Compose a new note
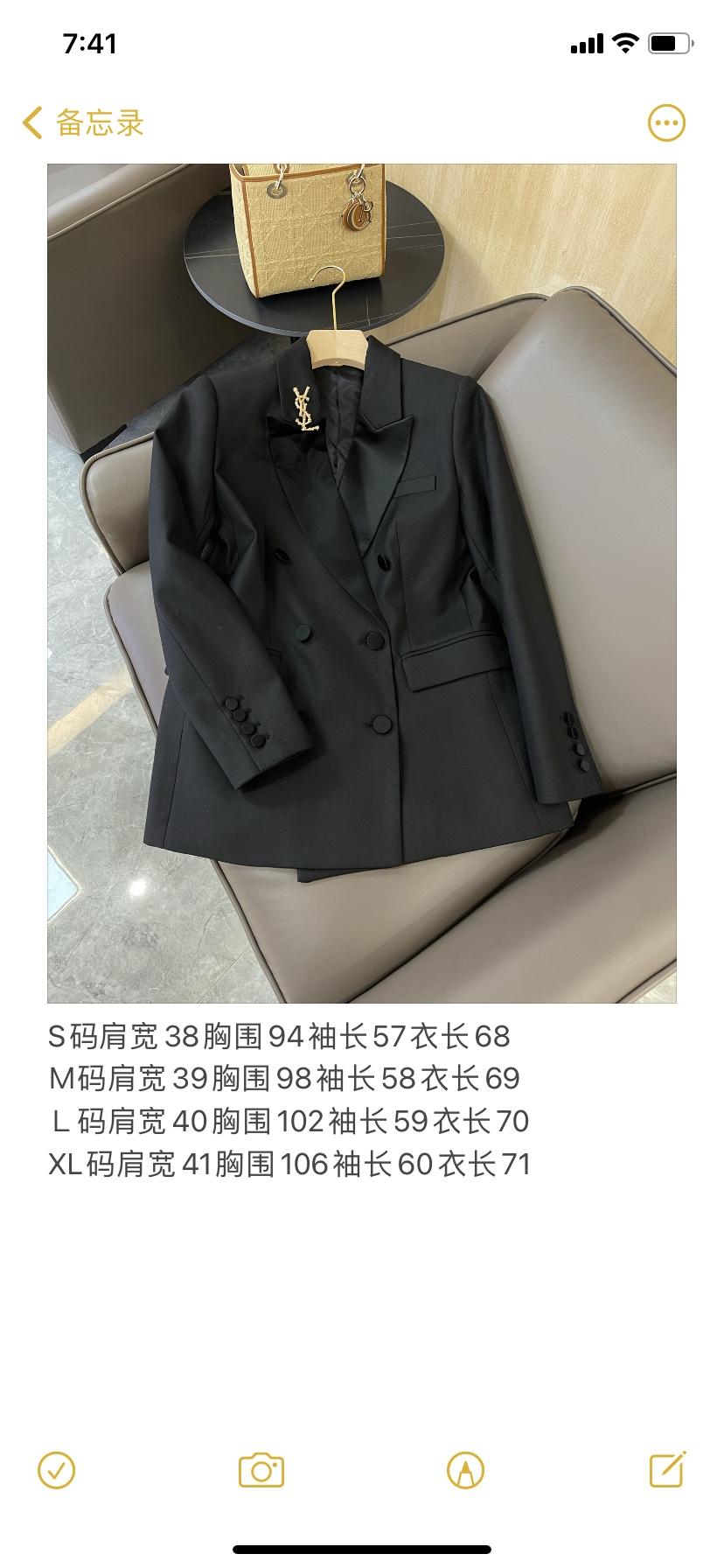724x1568 pixels. click(x=666, y=1470)
